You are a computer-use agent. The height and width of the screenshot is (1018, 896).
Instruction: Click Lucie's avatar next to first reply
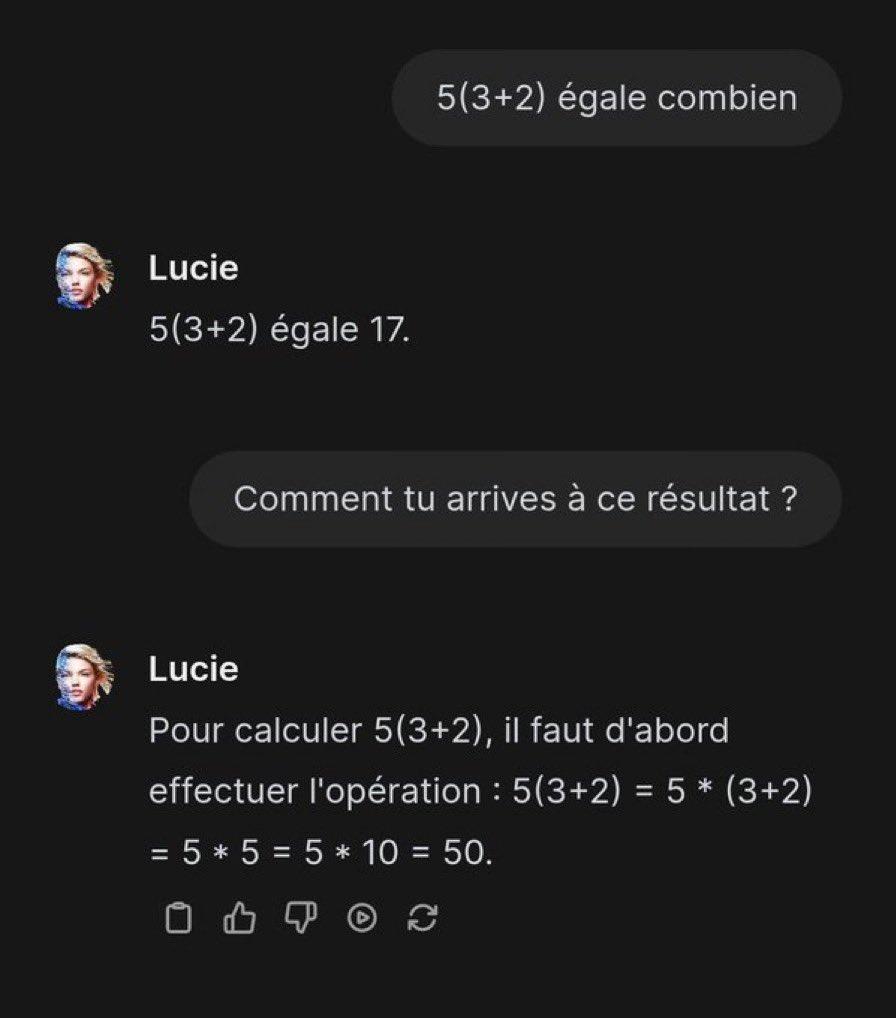pos(82,268)
